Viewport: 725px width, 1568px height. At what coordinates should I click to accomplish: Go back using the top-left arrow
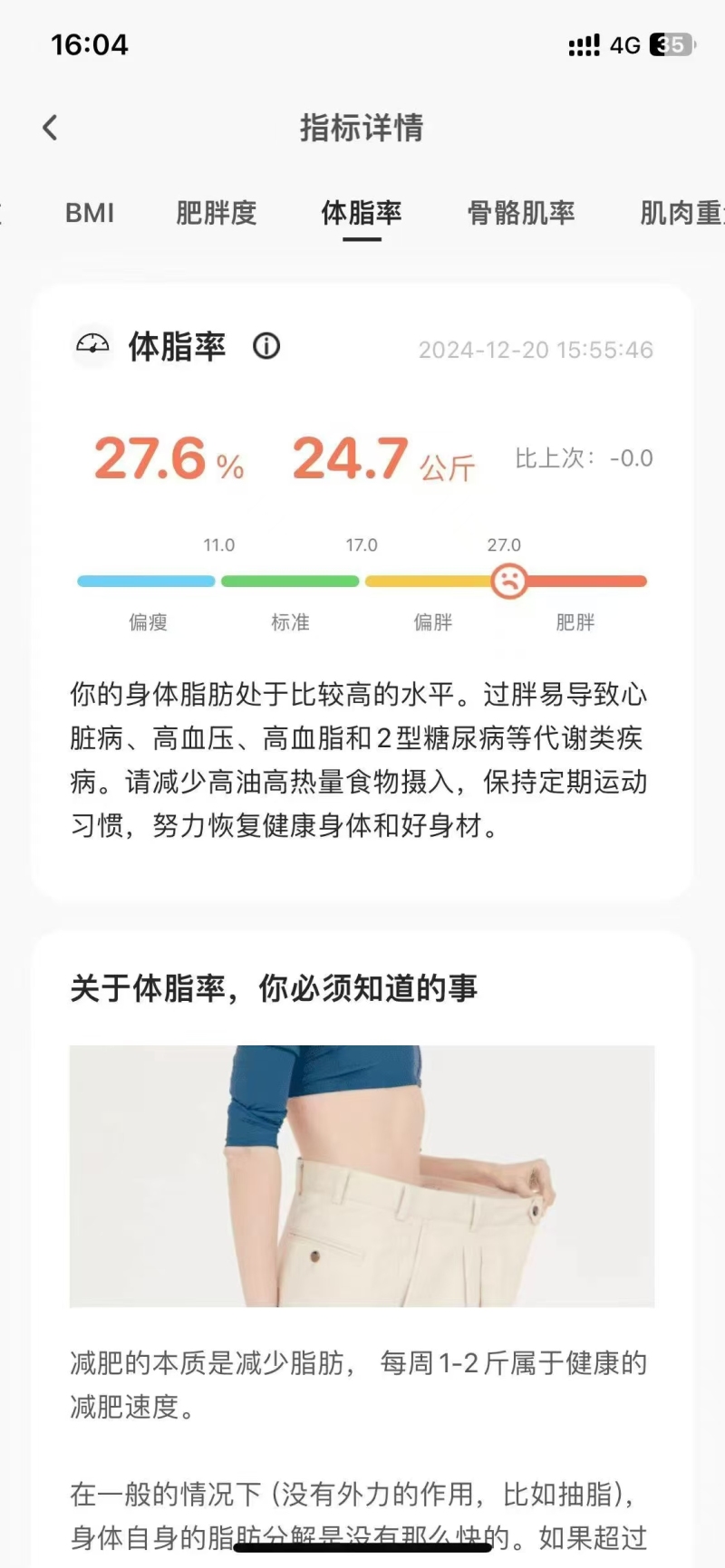(50, 128)
